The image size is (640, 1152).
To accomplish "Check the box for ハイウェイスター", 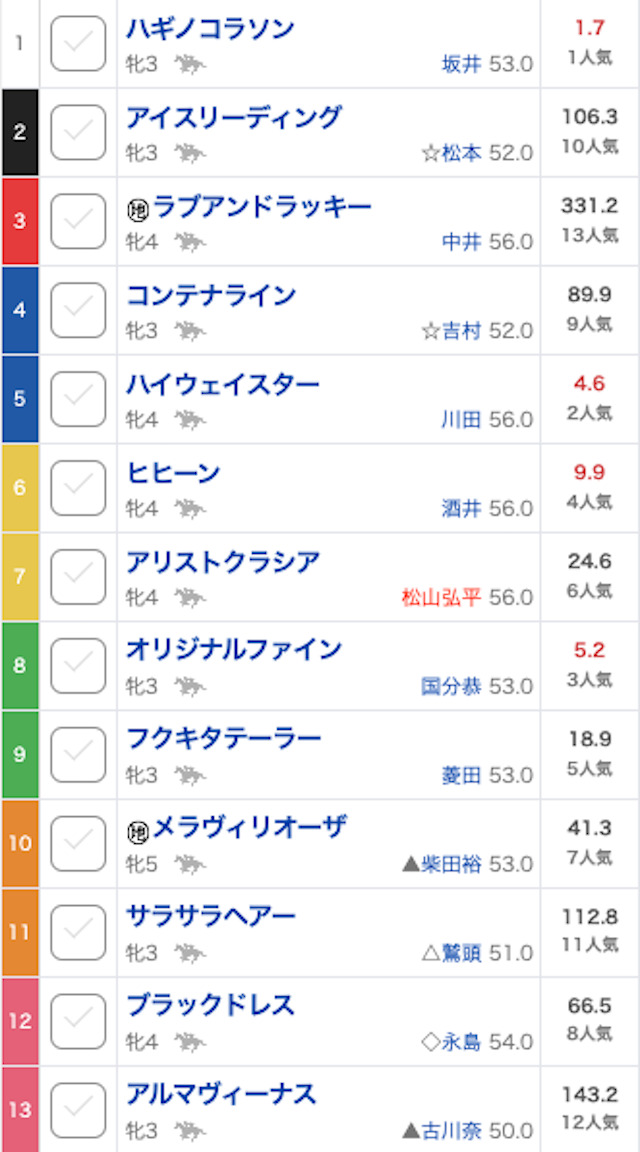I will 78,399.
